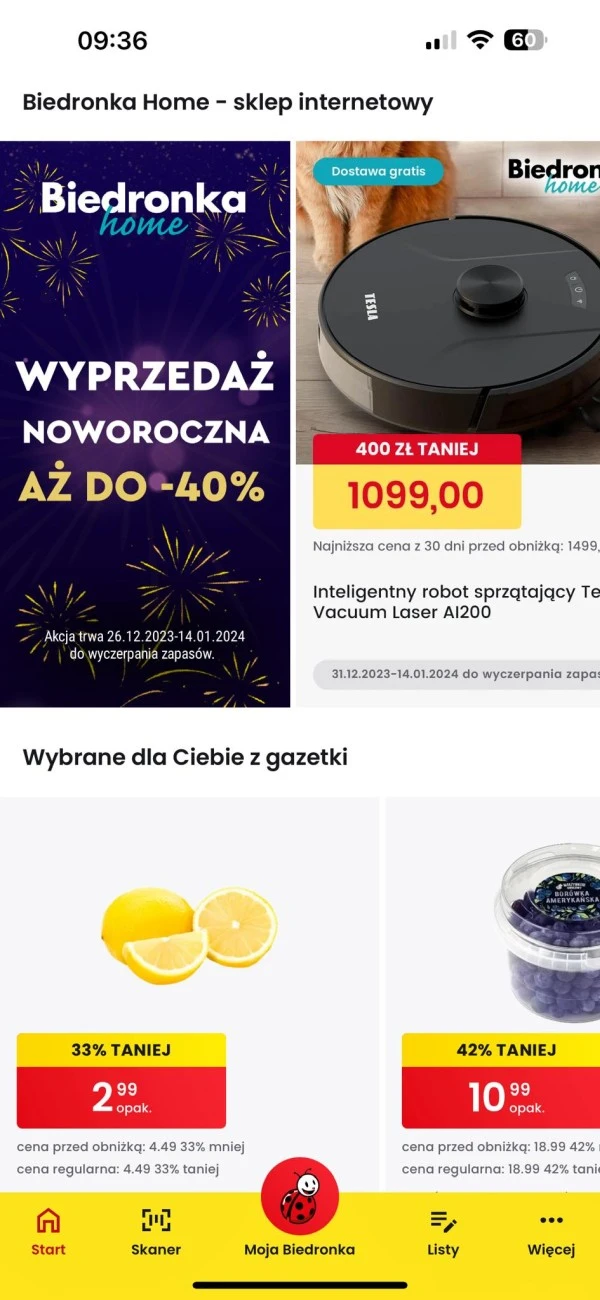Viewport: 600px width, 1300px height.
Task: Open the Skaner tab
Action: [156, 1233]
